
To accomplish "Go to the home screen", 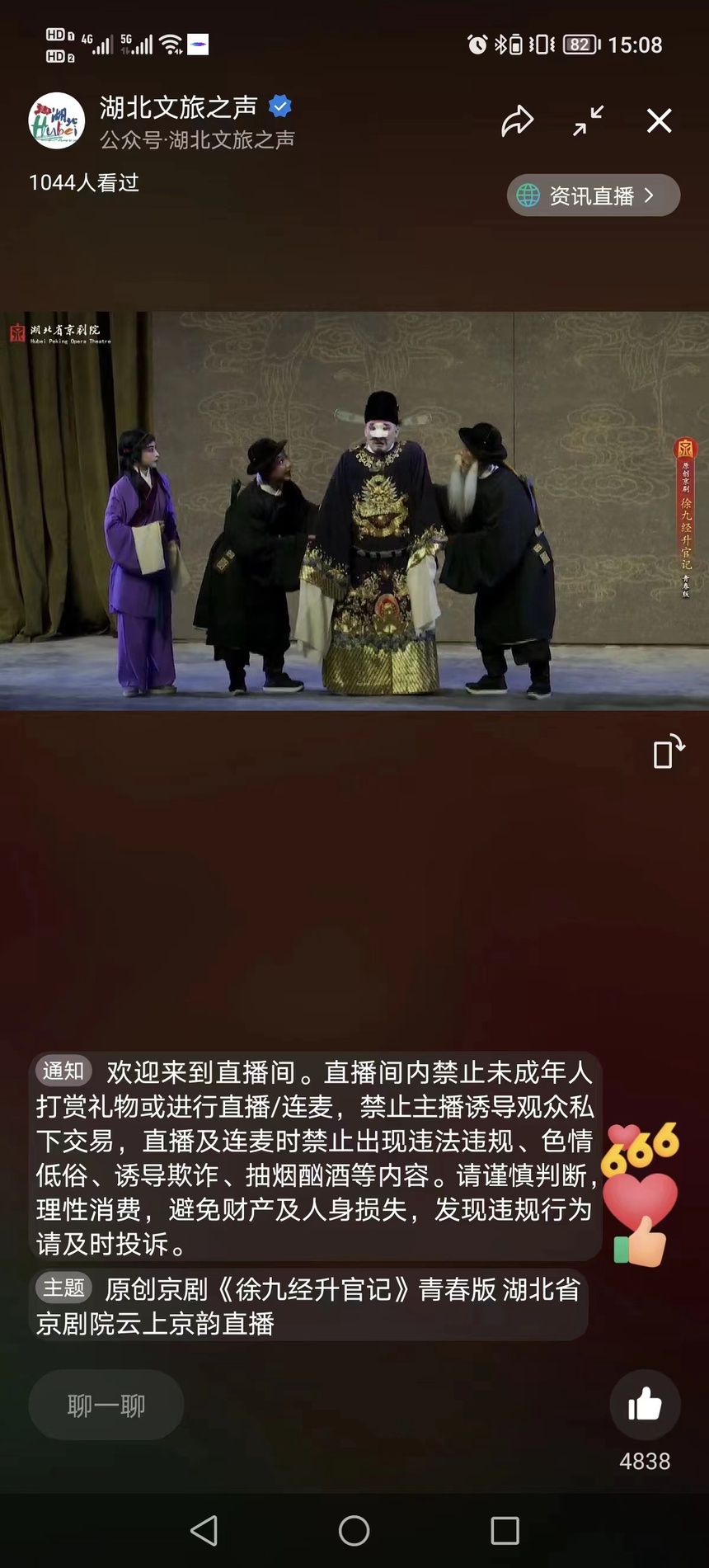I will coord(354,1531).
